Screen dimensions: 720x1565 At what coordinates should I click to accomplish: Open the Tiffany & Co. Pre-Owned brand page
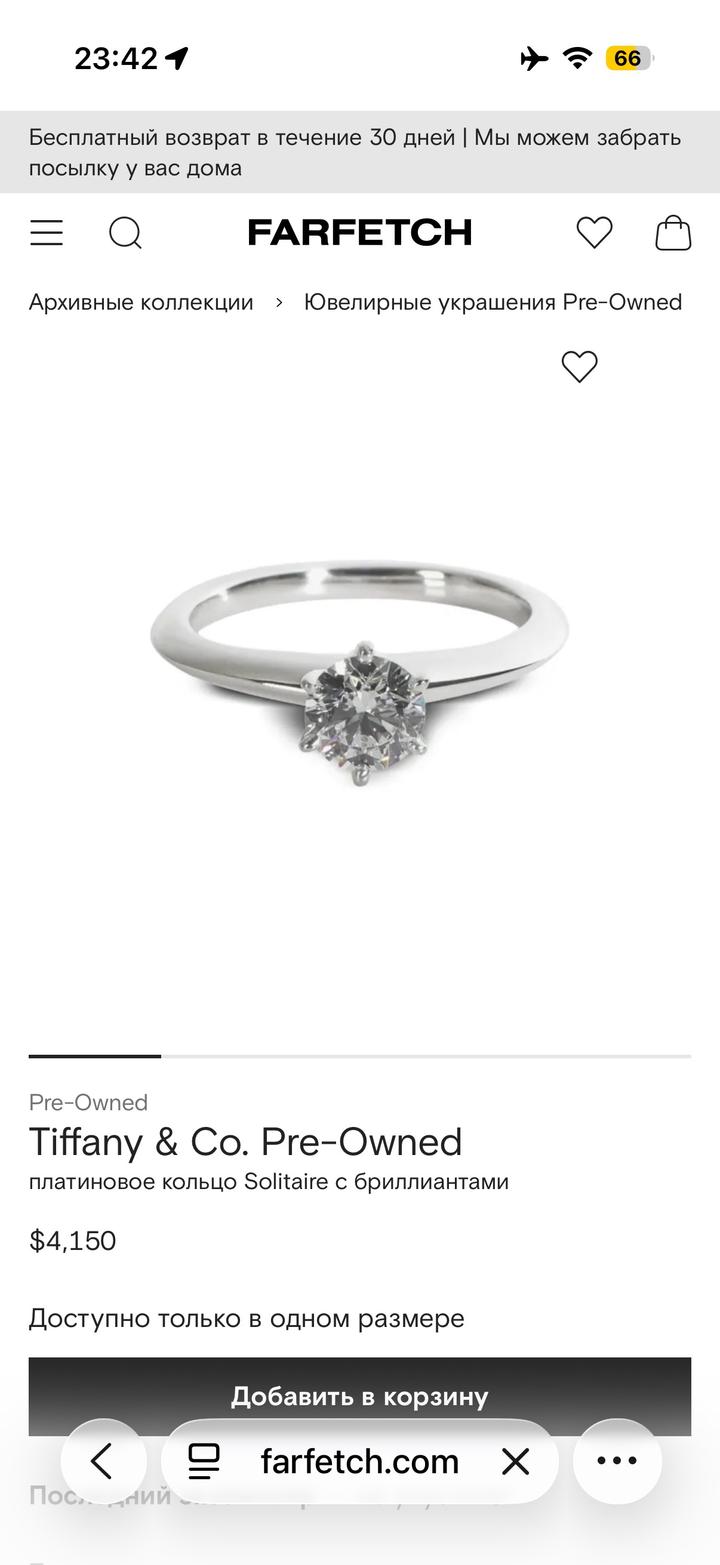click(x=245, y=1142)
